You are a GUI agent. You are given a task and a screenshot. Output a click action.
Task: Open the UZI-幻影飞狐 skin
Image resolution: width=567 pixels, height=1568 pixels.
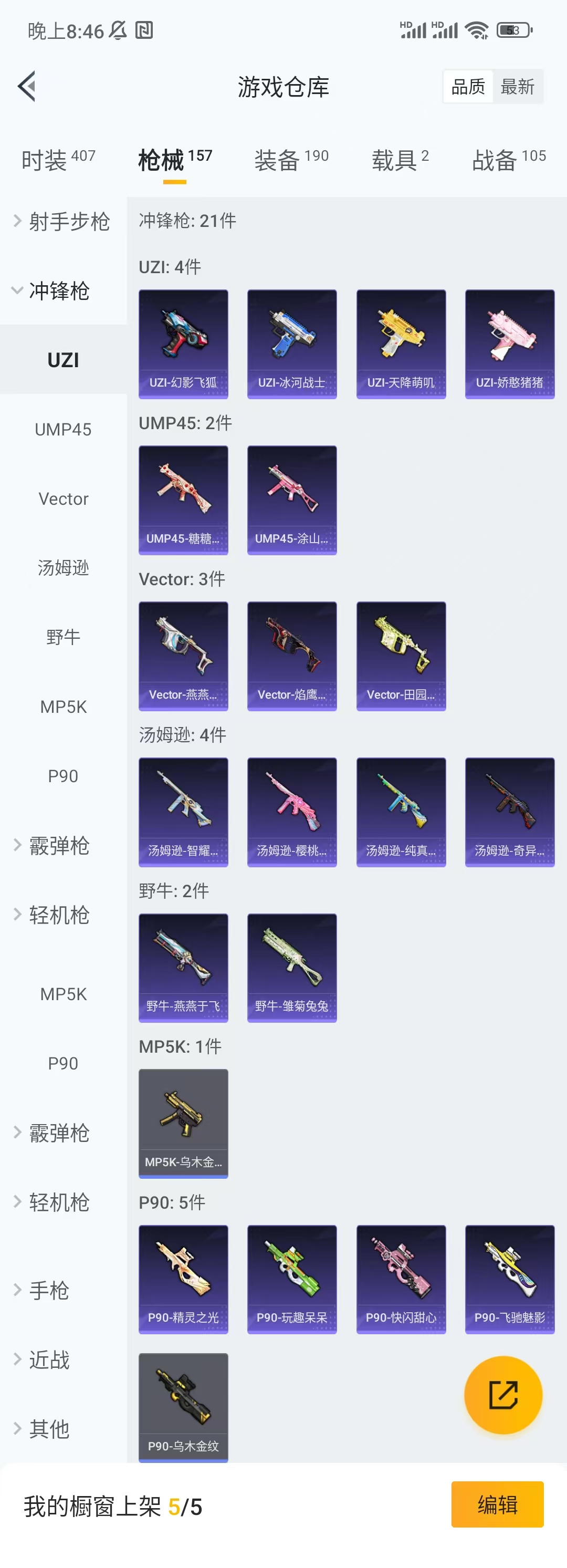[183, 344]
